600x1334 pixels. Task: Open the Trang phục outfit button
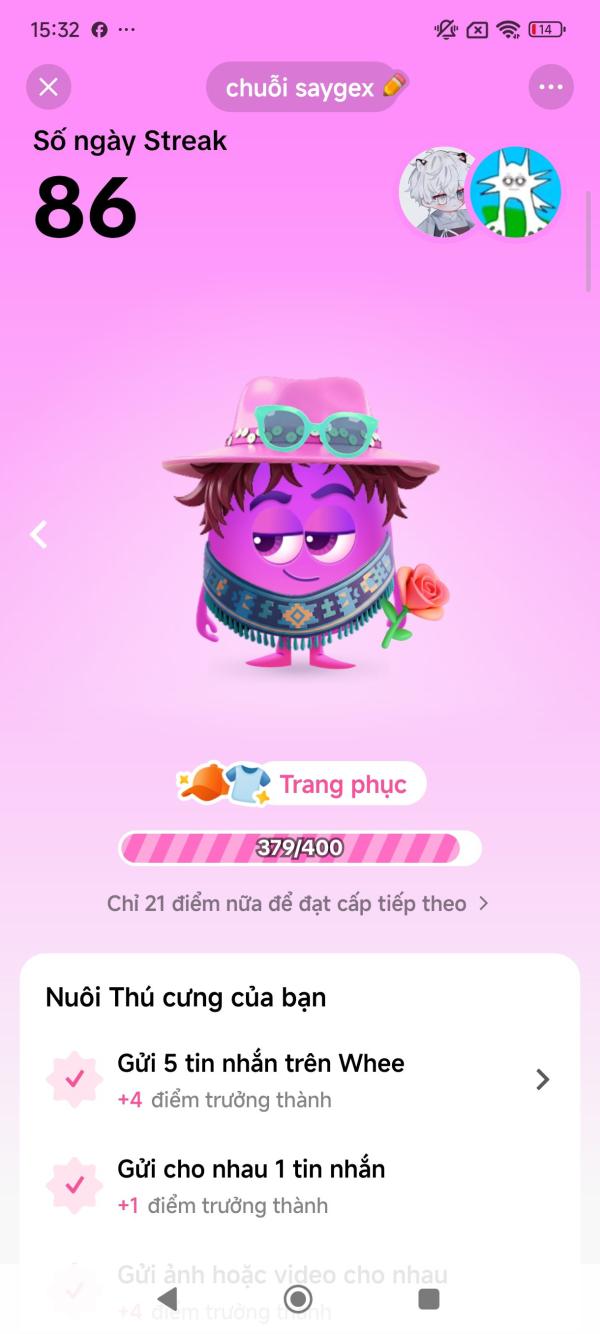pyautogui.click(x=302, y=784)
